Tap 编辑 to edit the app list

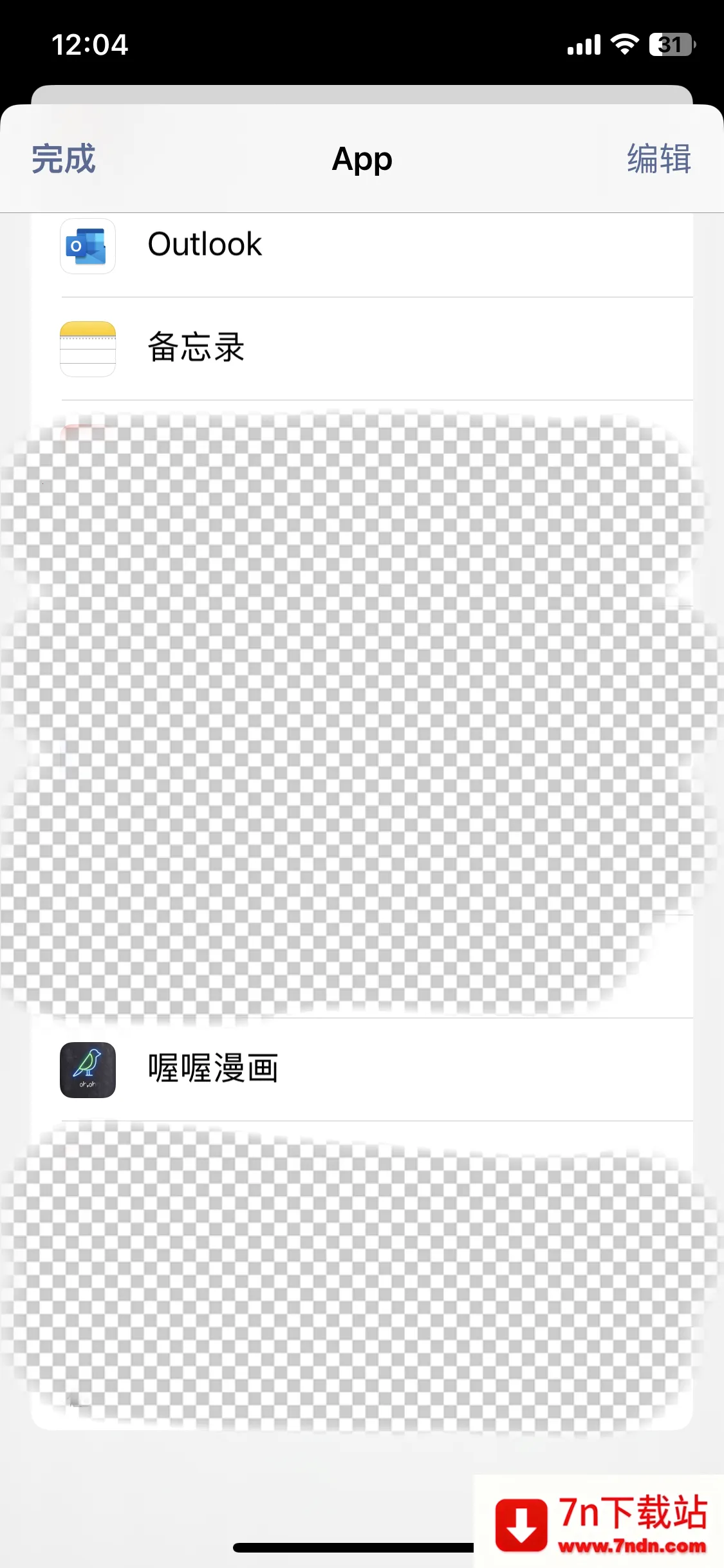[x=658, y=159]
